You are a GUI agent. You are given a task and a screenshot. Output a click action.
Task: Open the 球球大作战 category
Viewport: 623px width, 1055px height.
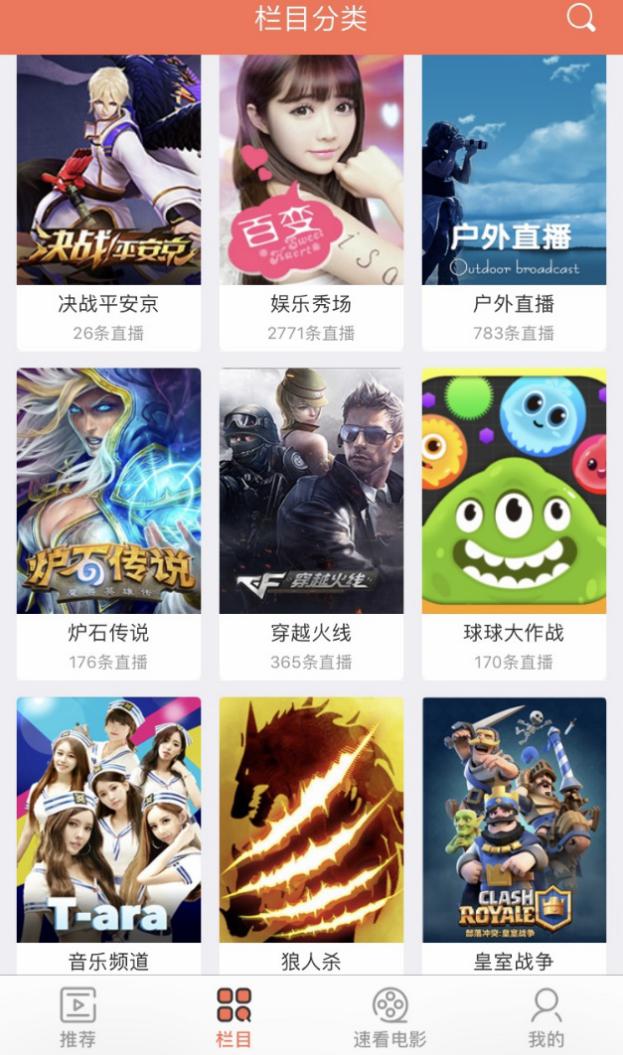pos(514,523)
